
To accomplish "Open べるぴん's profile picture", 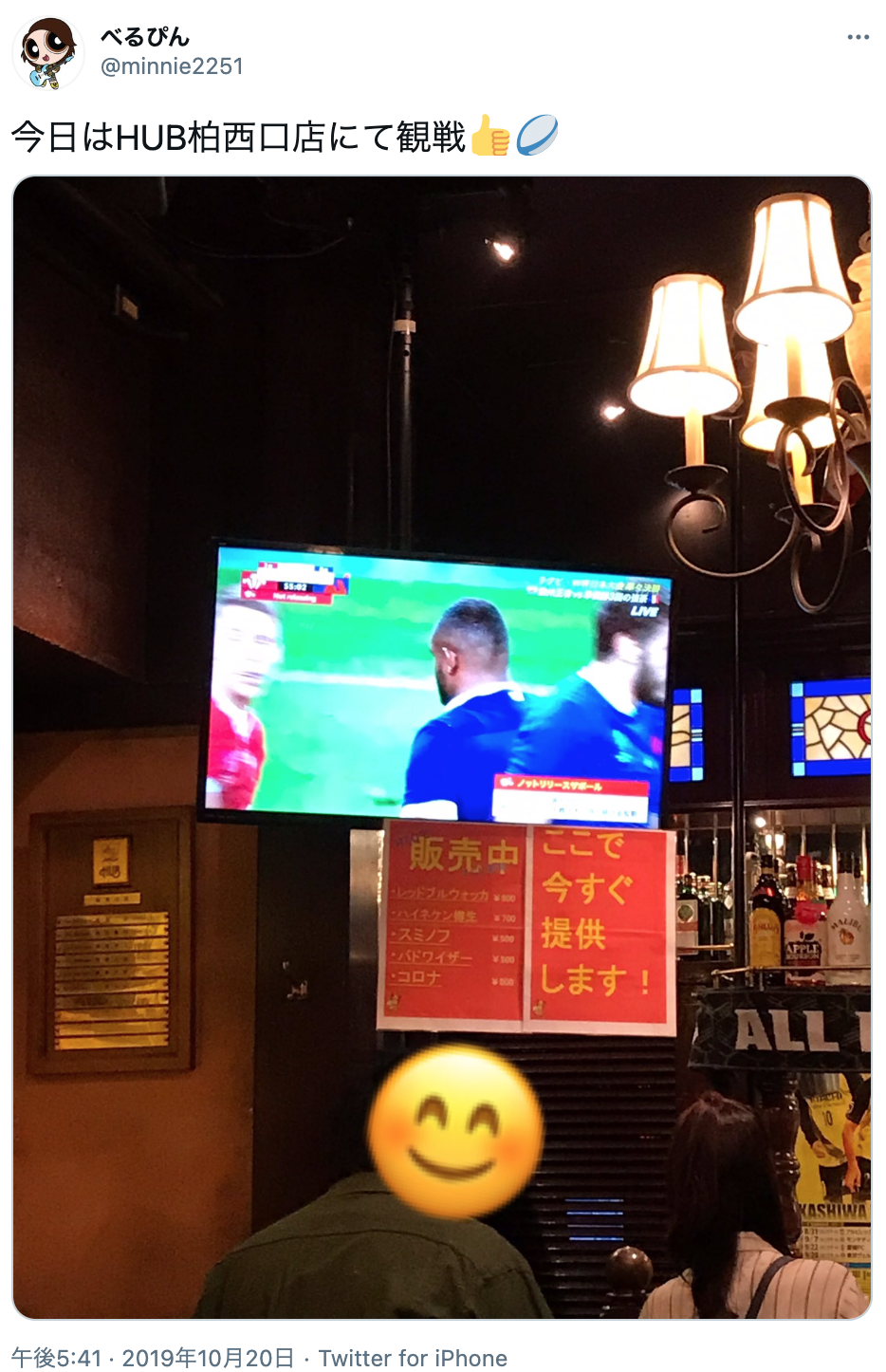I will (47, 53).
